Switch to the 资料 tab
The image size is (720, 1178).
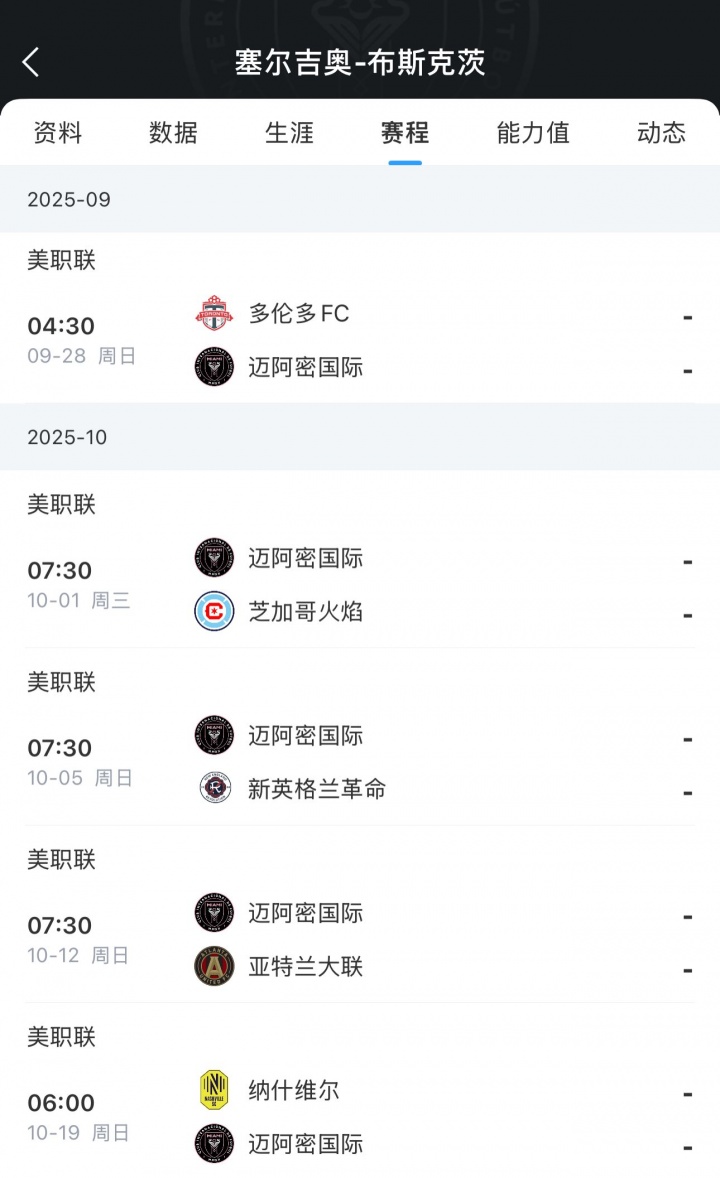[x=58, y=133]
